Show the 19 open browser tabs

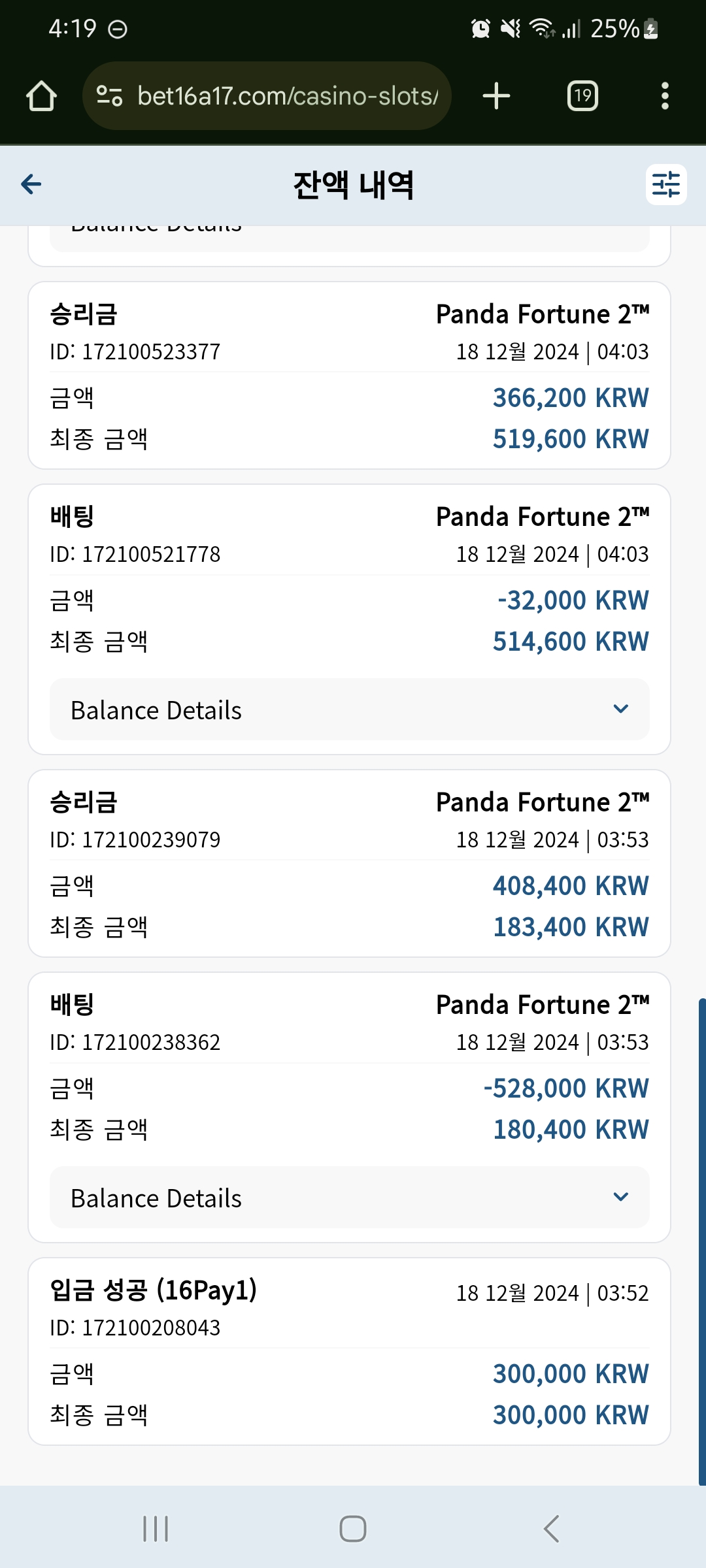tap(582, 96)
